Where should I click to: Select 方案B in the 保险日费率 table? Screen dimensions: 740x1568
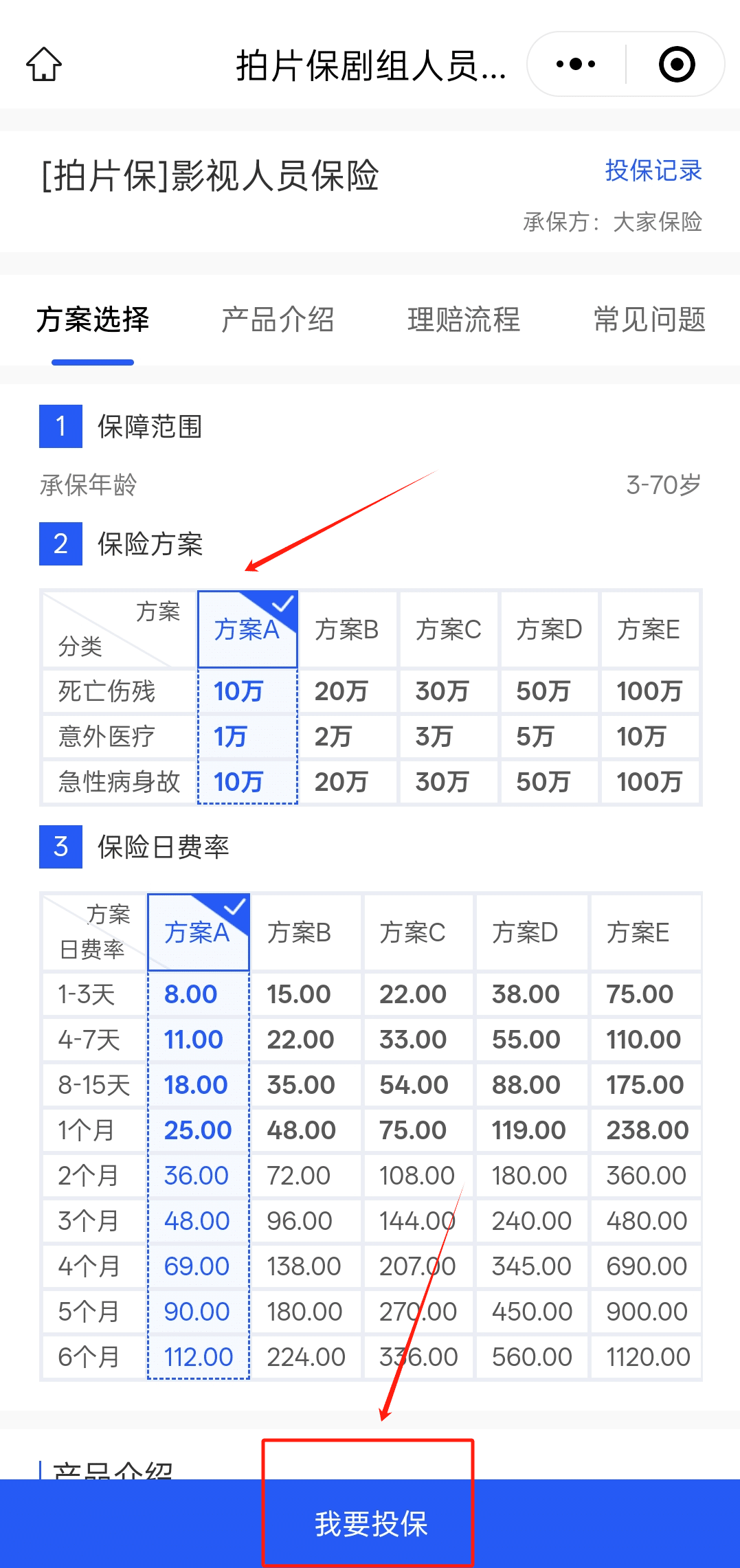305,932
